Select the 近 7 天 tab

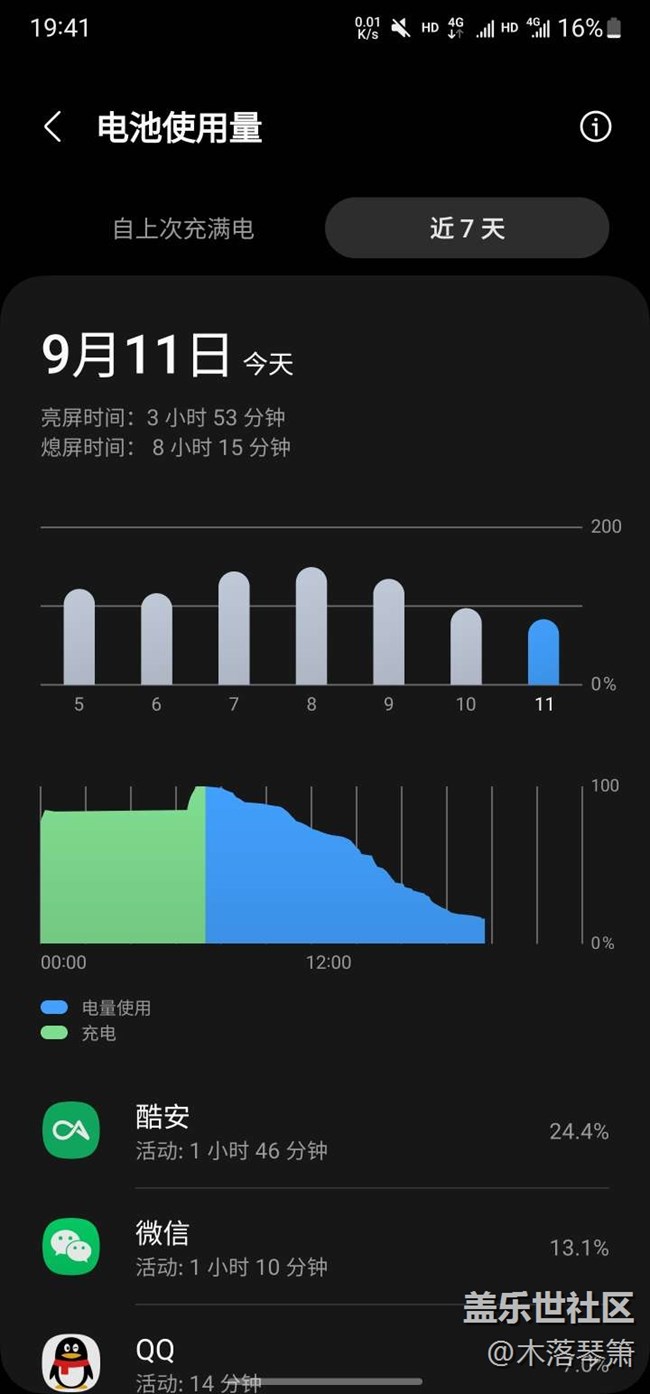pos(467,228)
